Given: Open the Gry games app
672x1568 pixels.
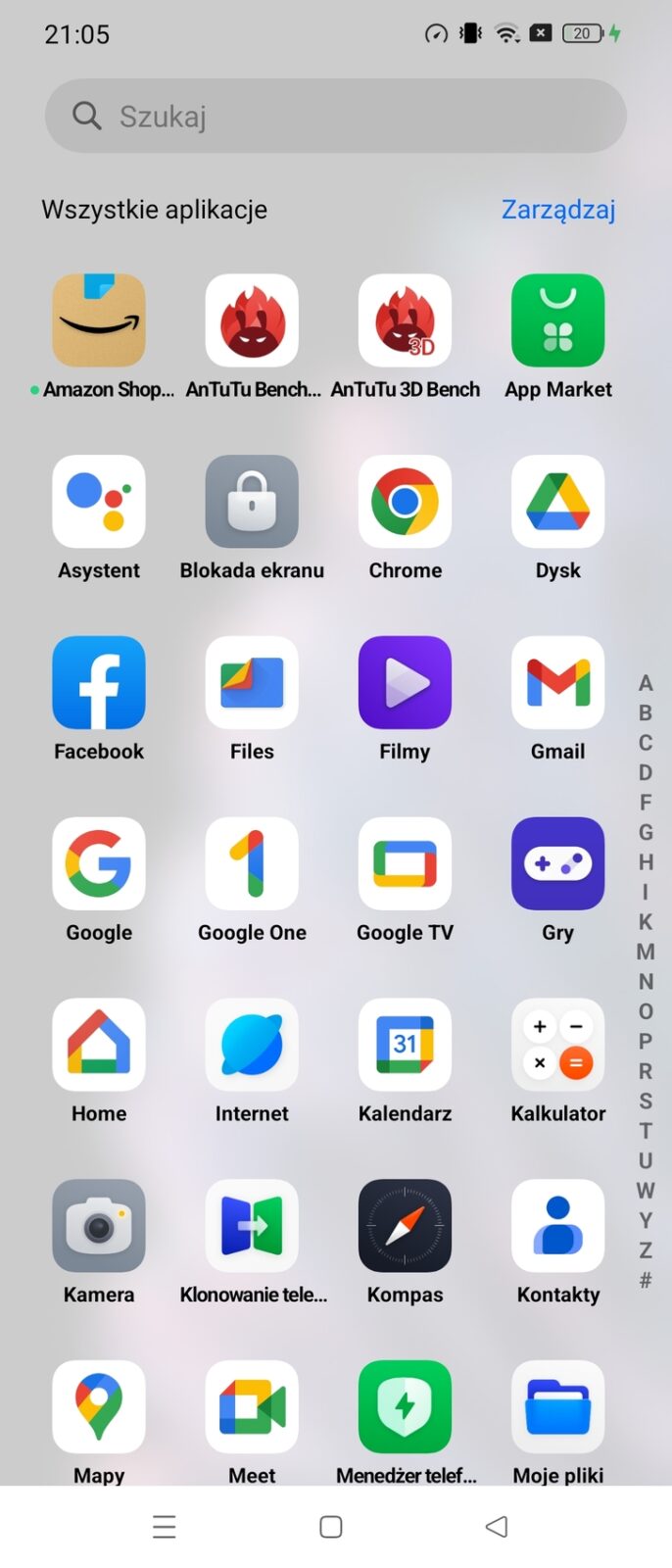Looking at the screenshot, I should click(557, 864).
